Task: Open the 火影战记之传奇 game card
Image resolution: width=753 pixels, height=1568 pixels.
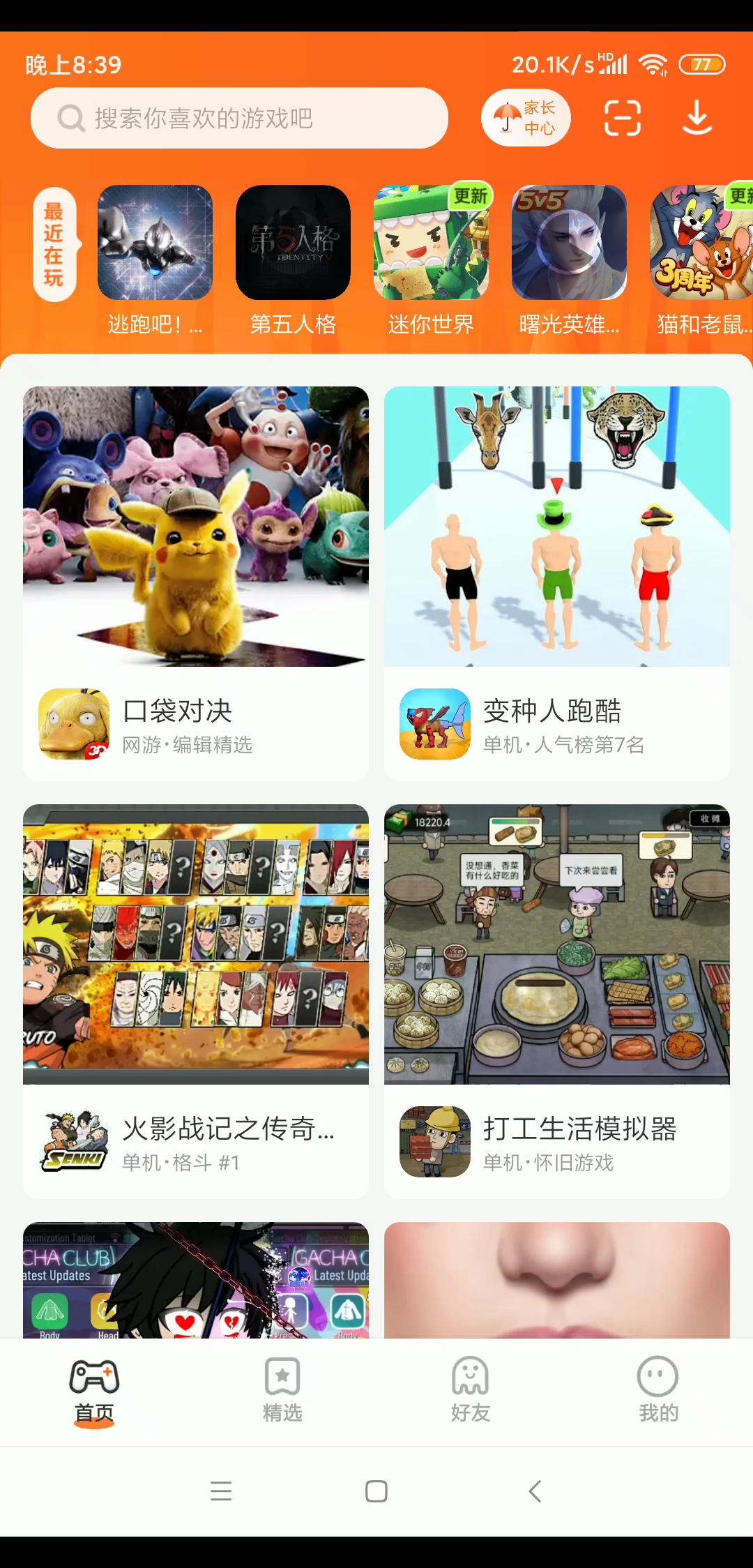Action: click(196, 1001)
